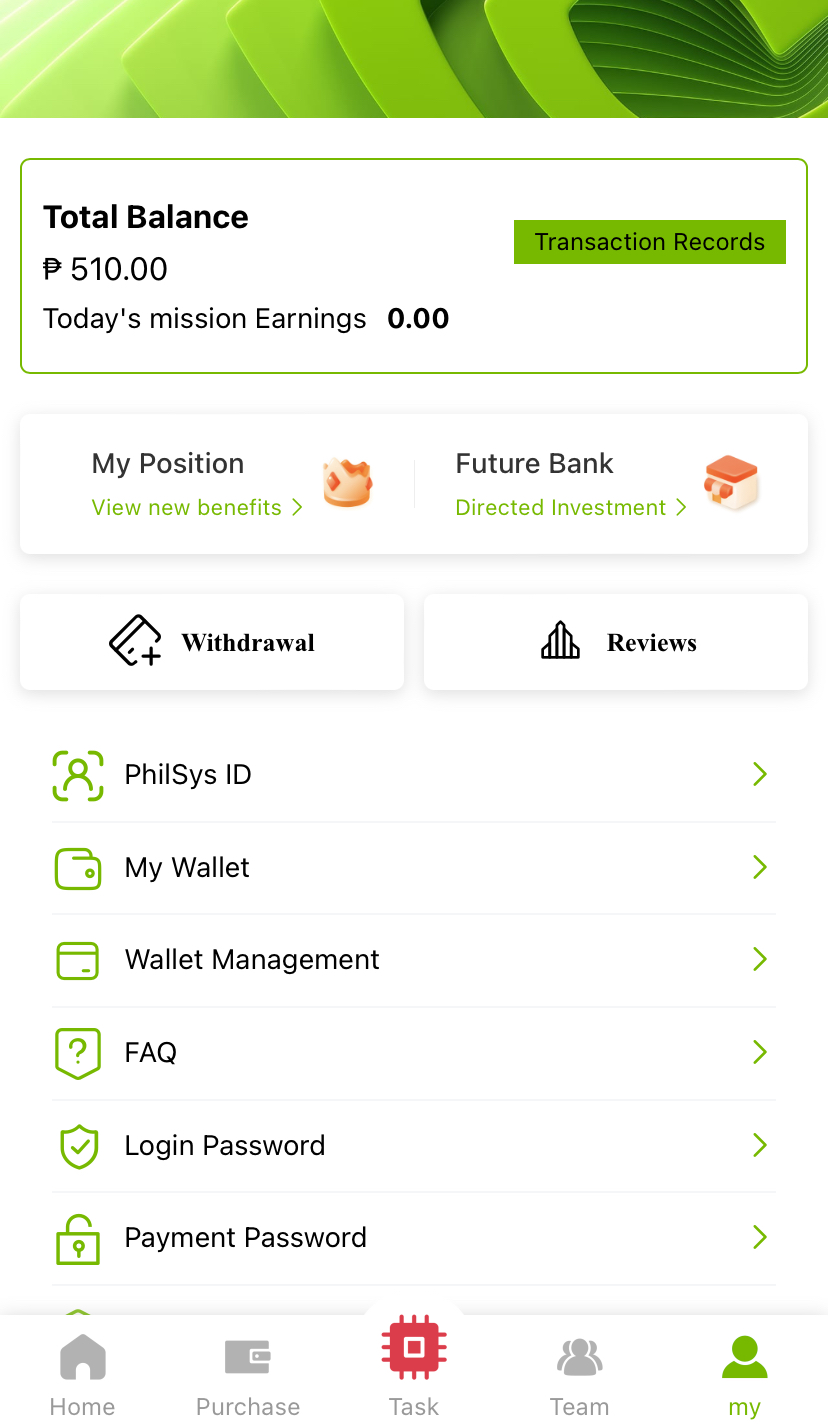828x1427 pixels.
Task: Select the Login Password shield icon
Action: click(78, 1145)
